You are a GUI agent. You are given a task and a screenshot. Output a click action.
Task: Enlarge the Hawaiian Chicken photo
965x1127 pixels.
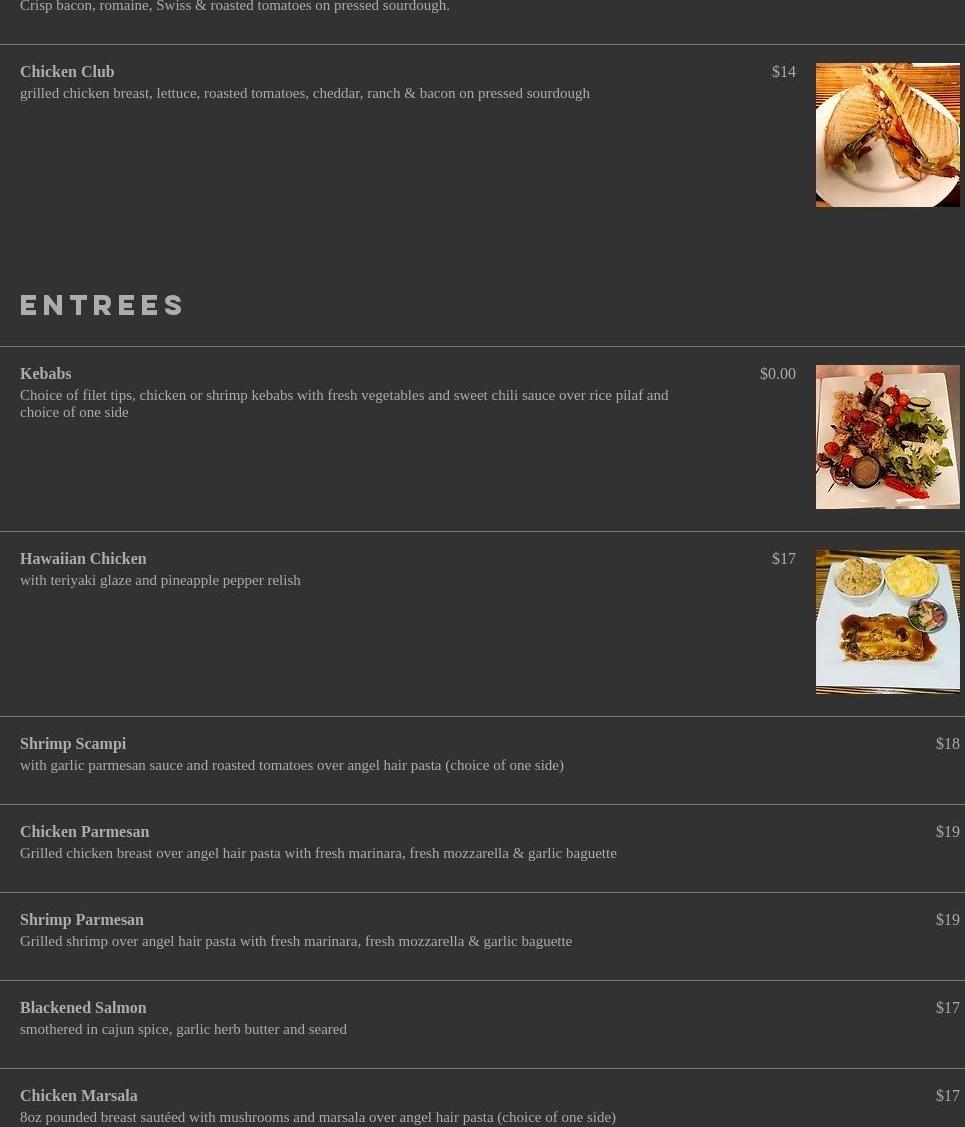pyautogui.click(x=887, y=622)
